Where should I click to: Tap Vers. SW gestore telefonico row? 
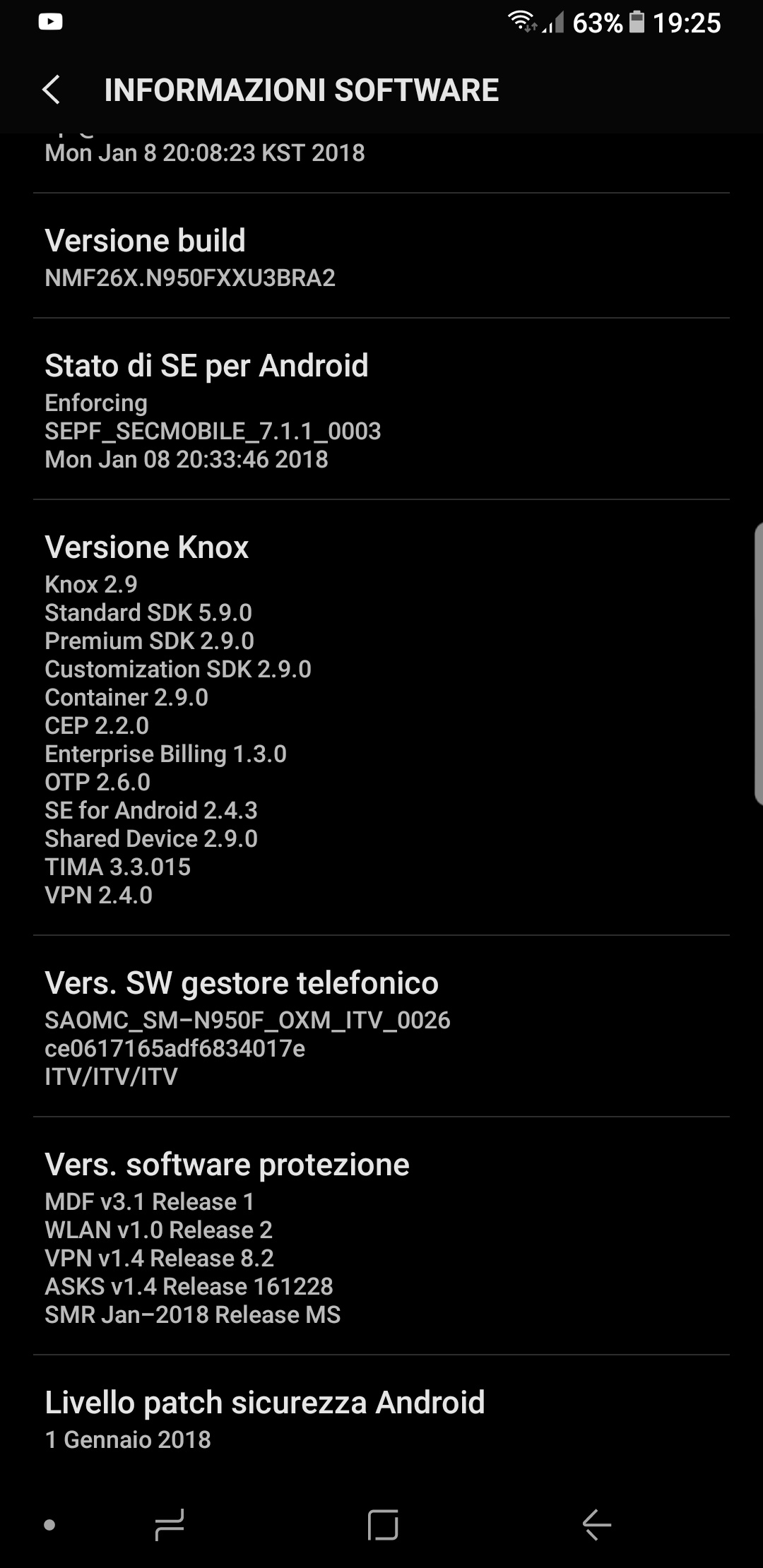[381, 1026]
